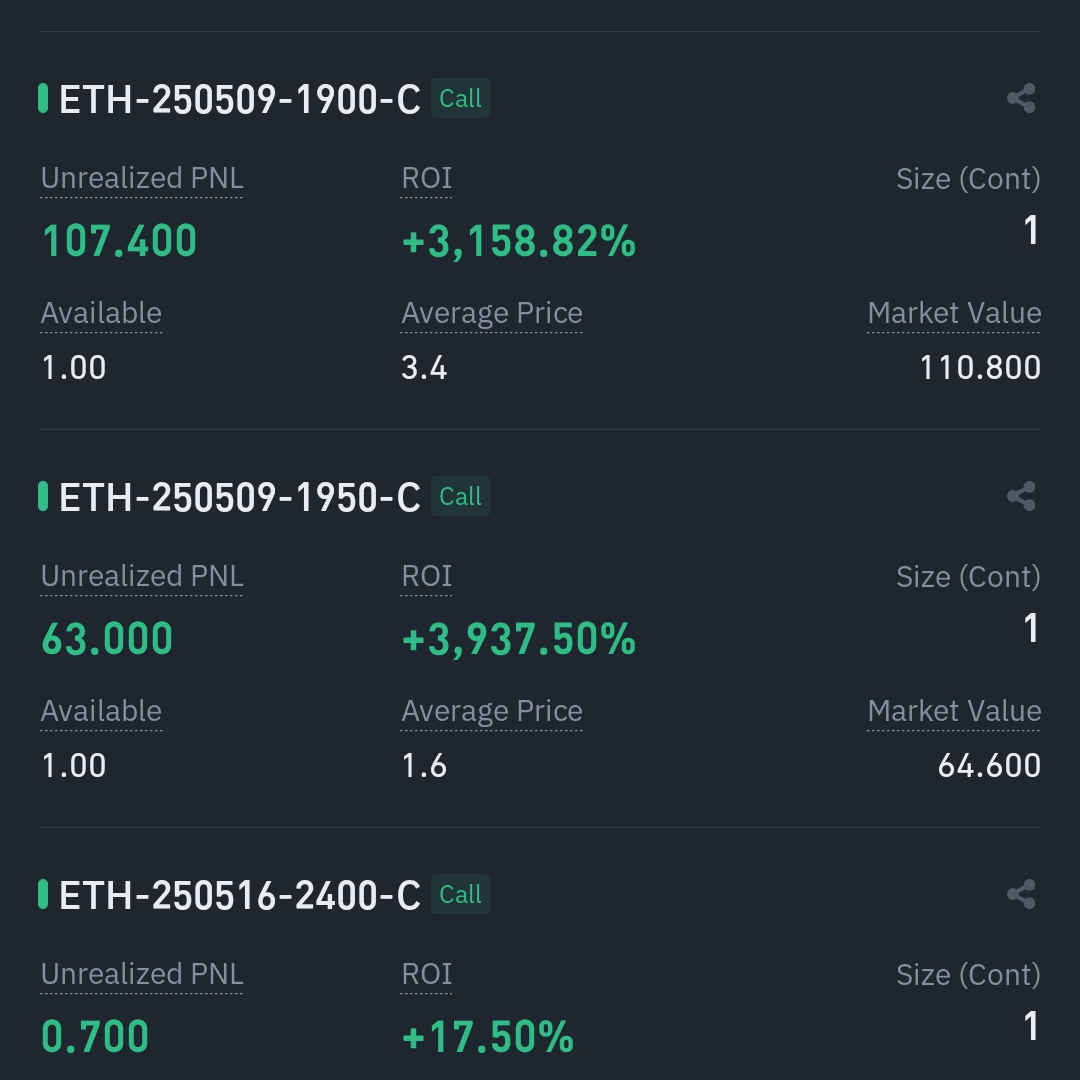The image size is (1080, 1080).
Task: Show the Unrealized PNL explanation under ETH-250509-1900-C
Action: point(142,178)
